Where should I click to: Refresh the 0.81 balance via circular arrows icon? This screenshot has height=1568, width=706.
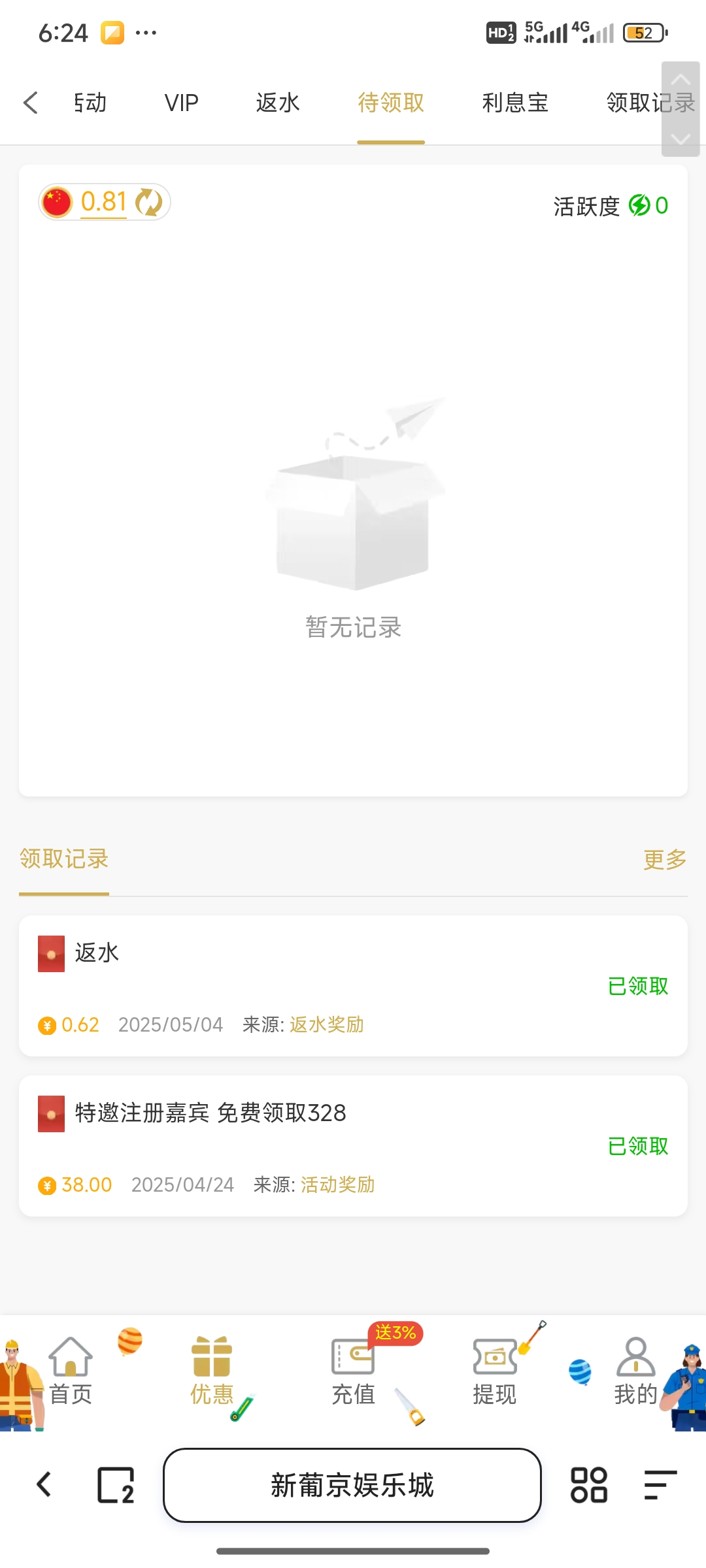[x=149, y=203]
